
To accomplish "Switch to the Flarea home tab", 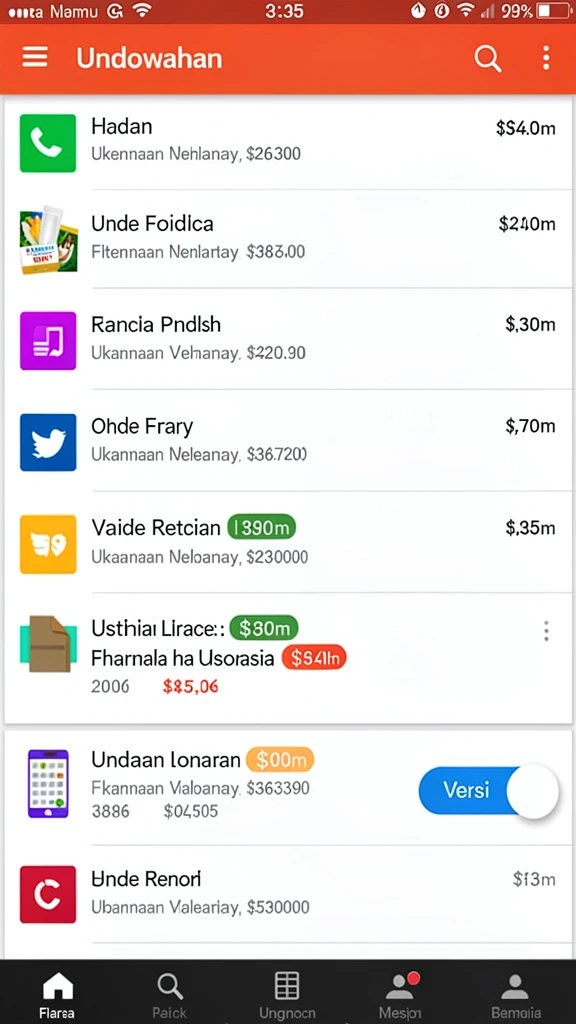I will 57,994.
